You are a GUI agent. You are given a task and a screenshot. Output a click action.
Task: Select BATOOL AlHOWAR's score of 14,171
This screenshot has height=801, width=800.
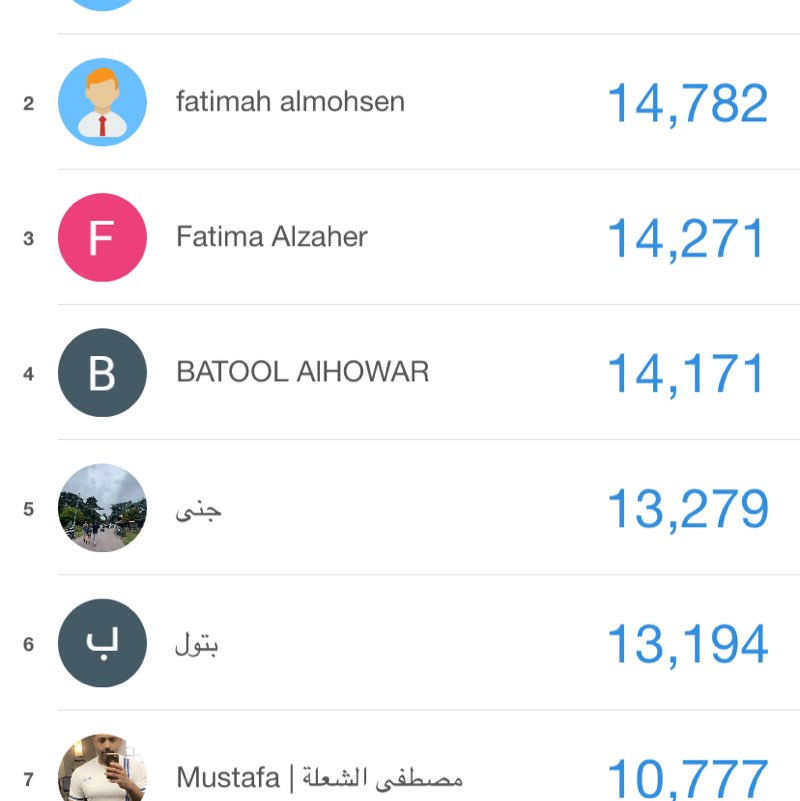(x=687, y=372)
